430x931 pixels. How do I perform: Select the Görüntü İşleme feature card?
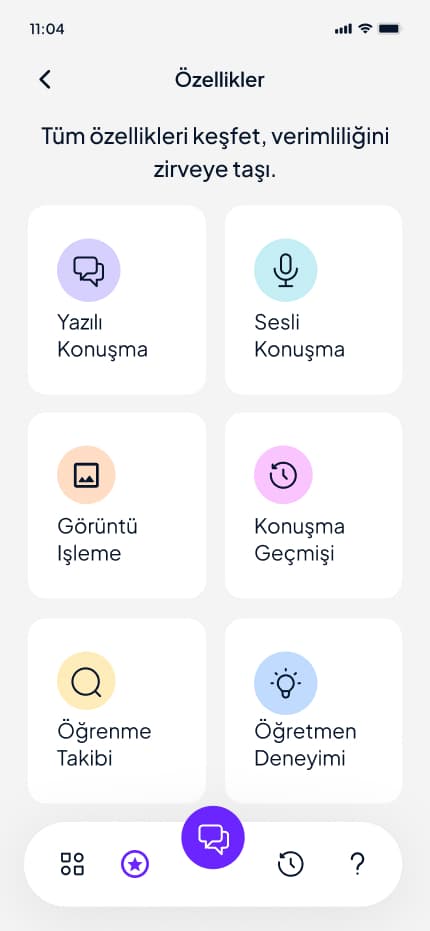pos(117,505)
